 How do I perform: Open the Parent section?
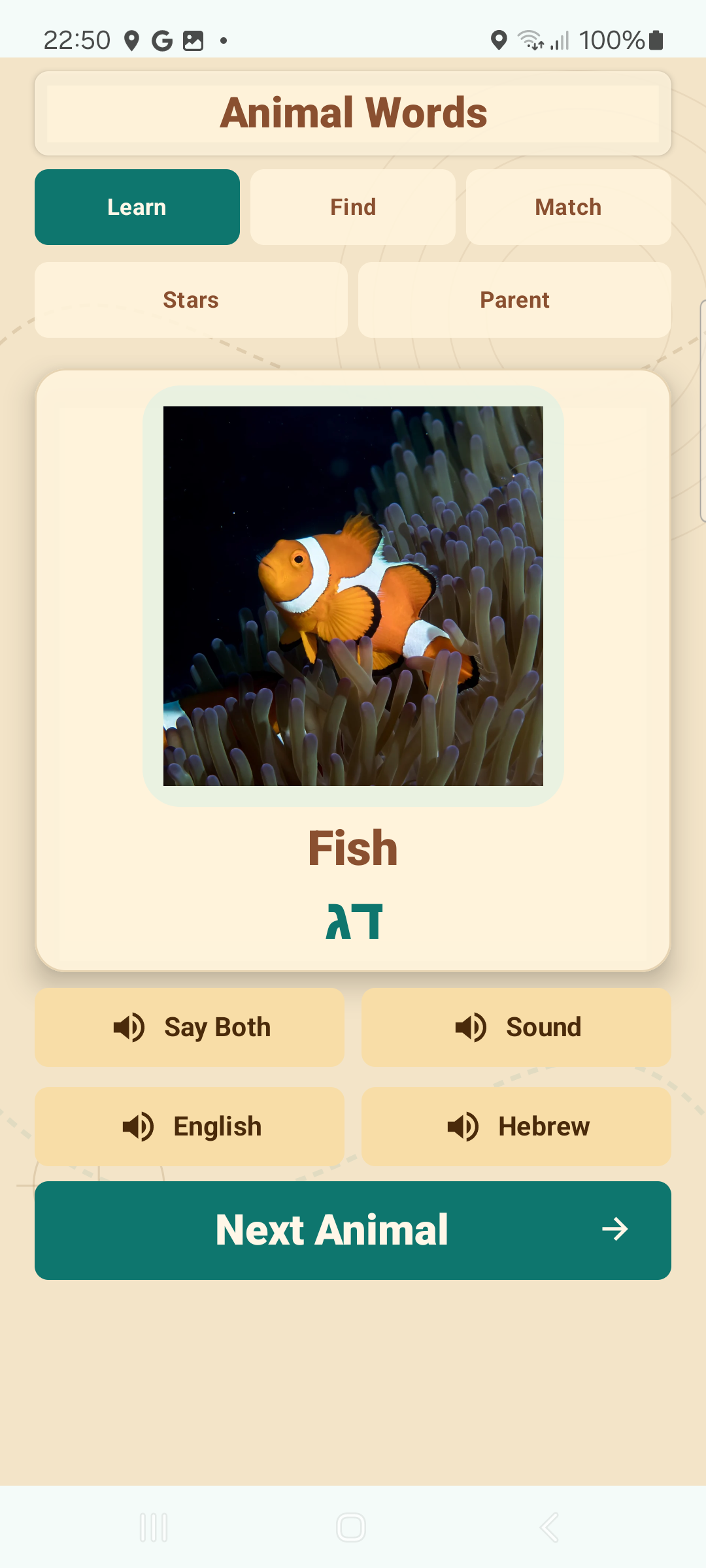514,300
